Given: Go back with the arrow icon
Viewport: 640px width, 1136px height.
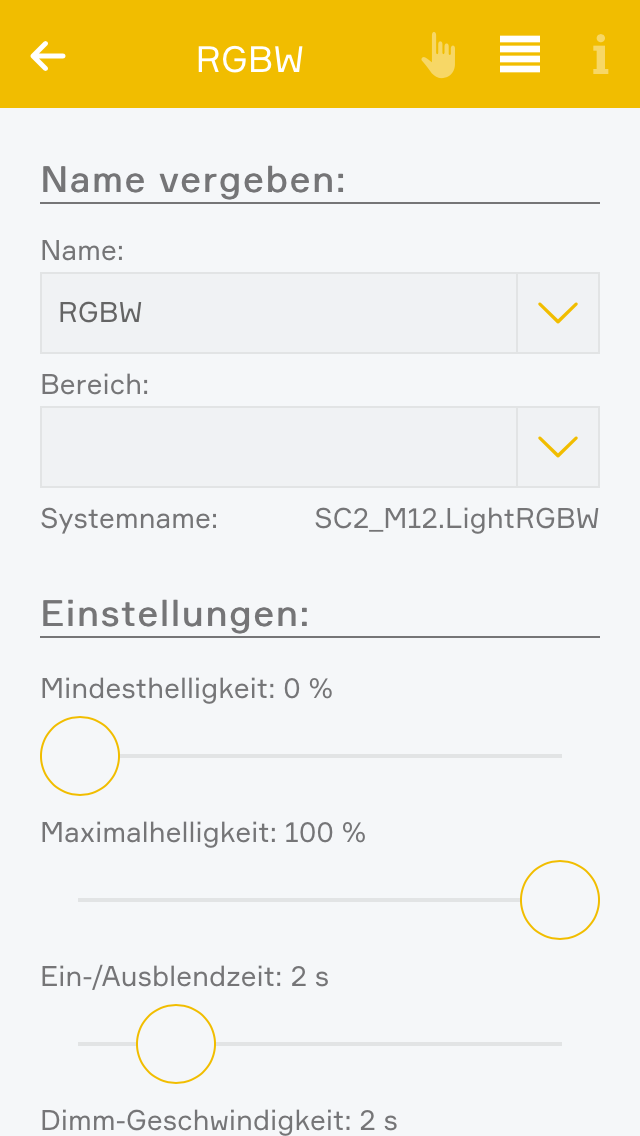Looking at the screenshot, I should pyautogui.click(x=48, y=56).
